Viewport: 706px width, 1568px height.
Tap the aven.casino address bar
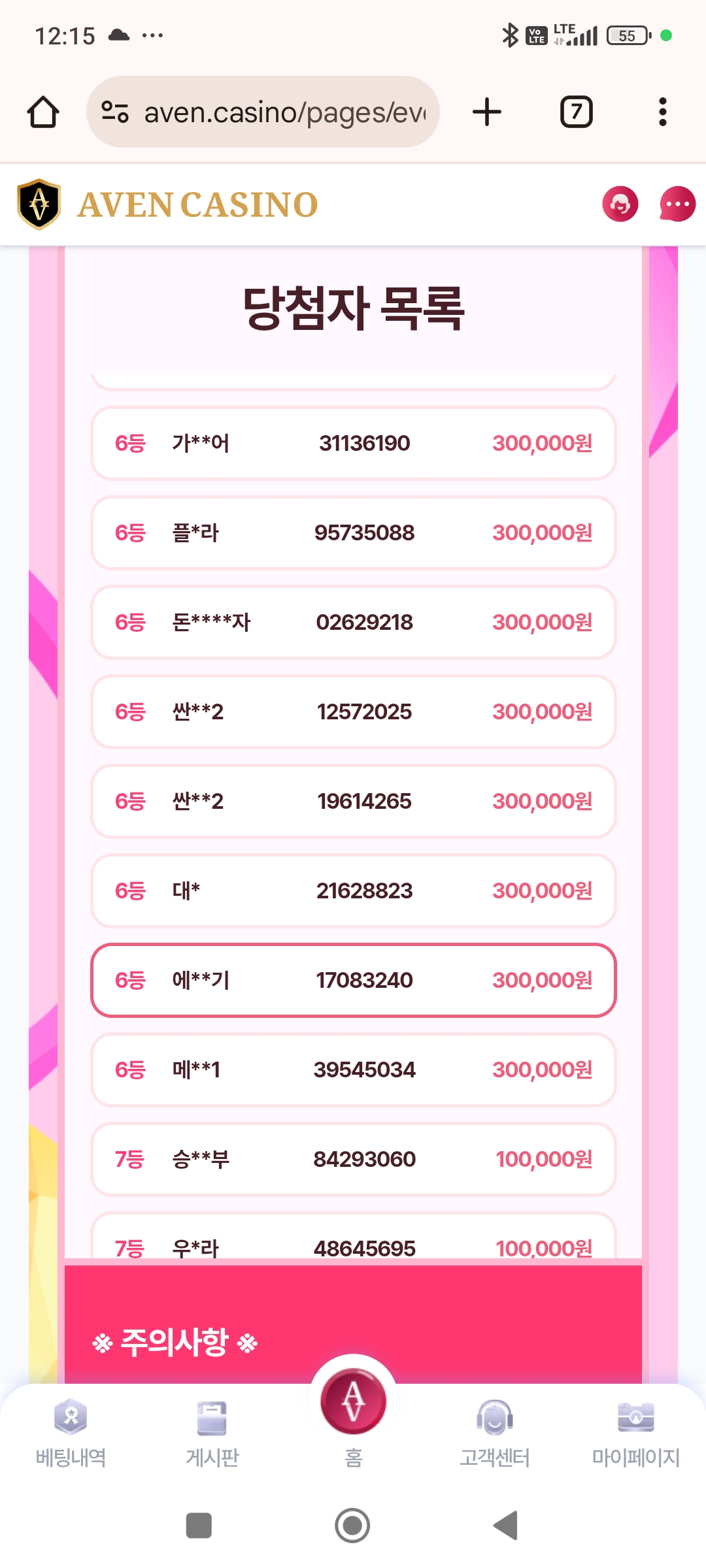click(x=263, y=112)
